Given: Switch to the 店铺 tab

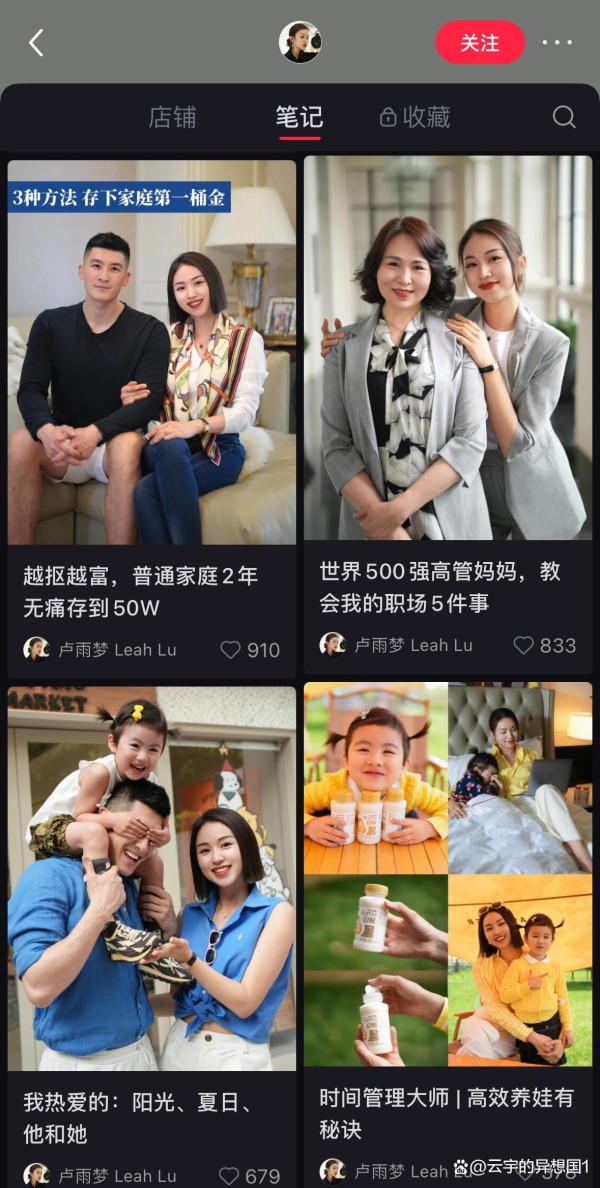Looking at the screenshot, I should [x=173, y=117].
